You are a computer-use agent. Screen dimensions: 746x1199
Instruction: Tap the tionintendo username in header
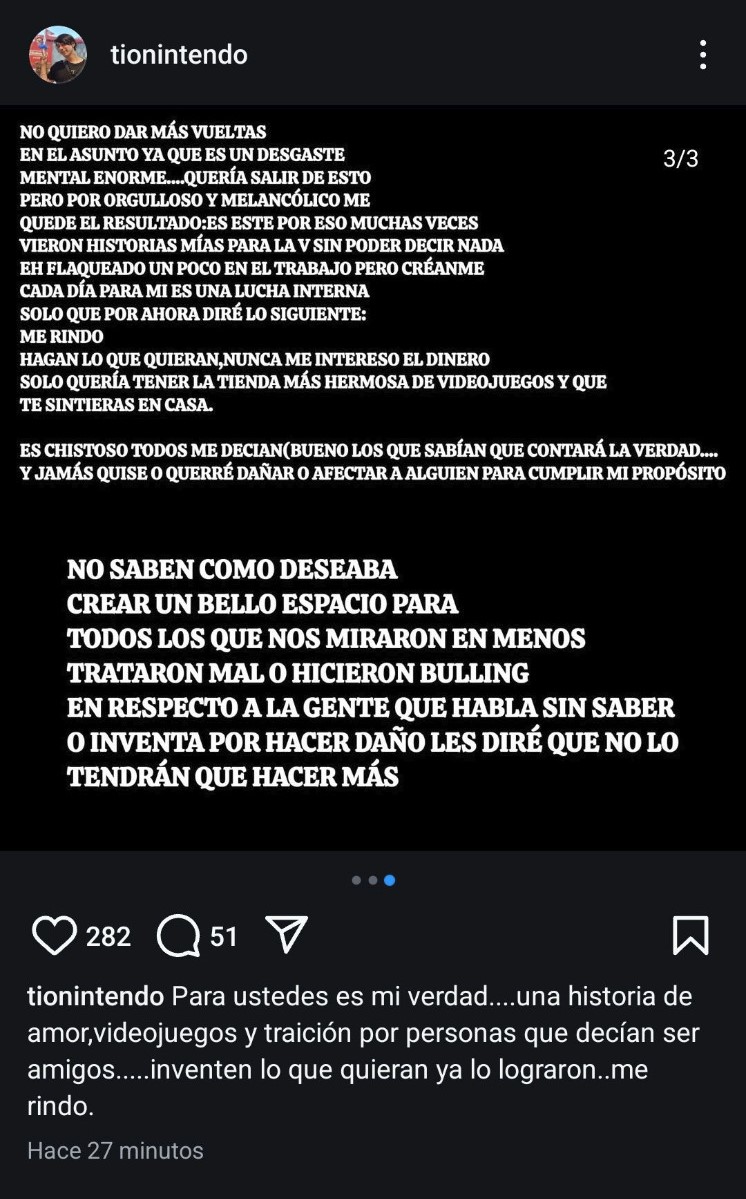[x=179, y=55]
